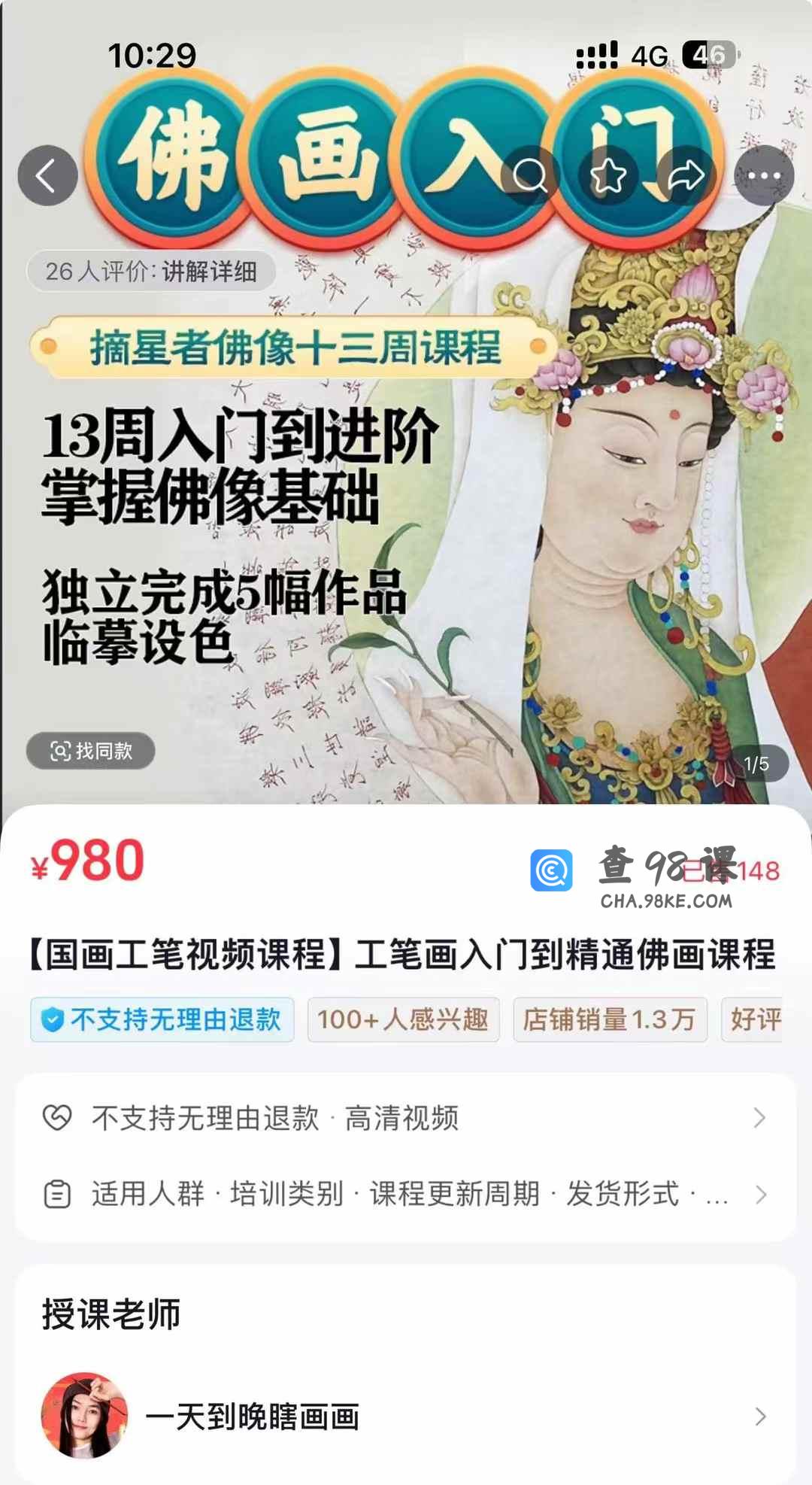
Task: Tap the 找同款 find-similar button
Action: [91, 751]
